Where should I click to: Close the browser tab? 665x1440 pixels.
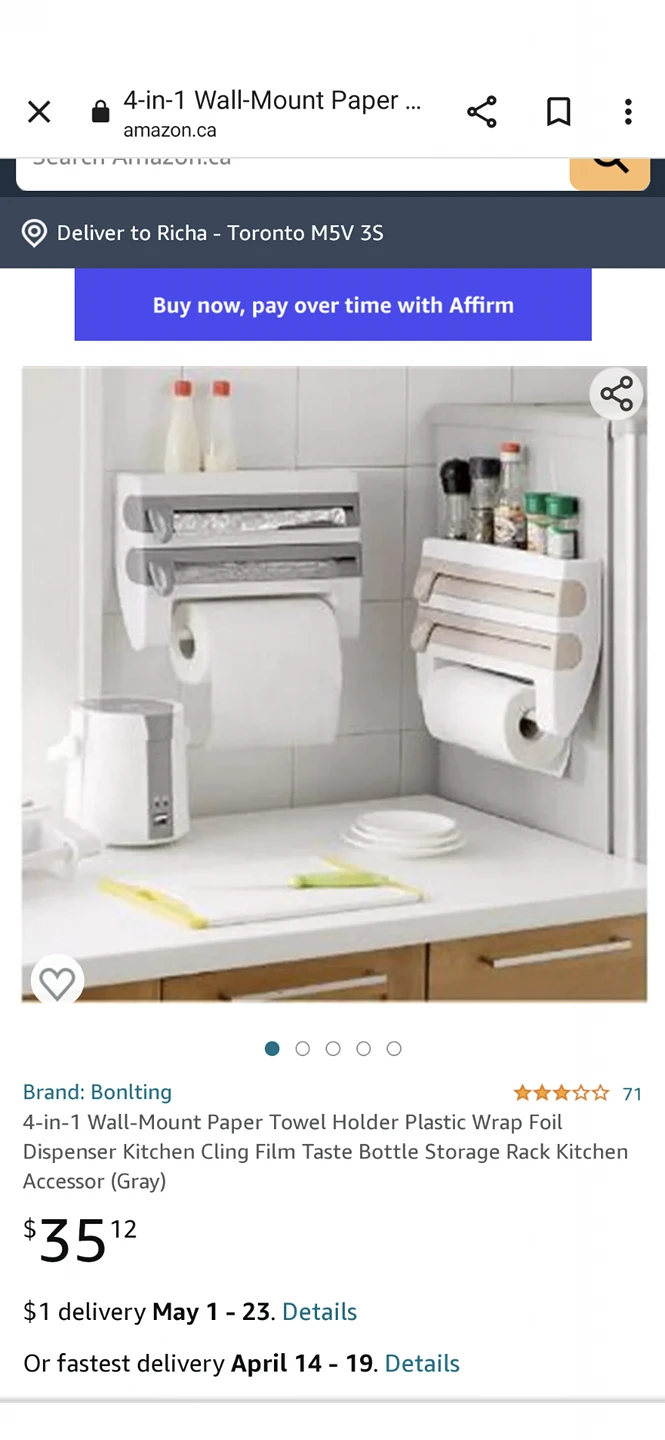[x=39, y=112]
